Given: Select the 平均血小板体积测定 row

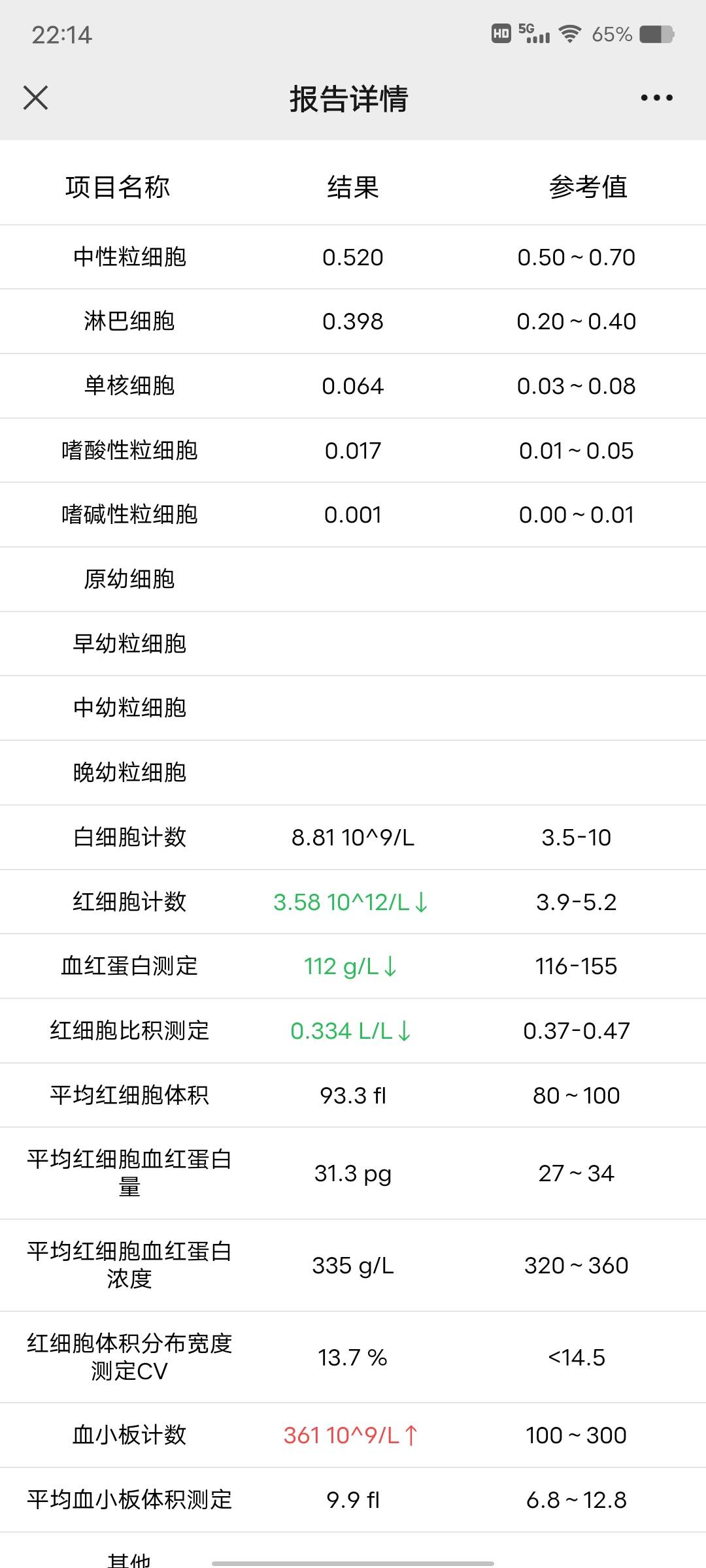Looking at the screenshot, I should coord(353,1499).
